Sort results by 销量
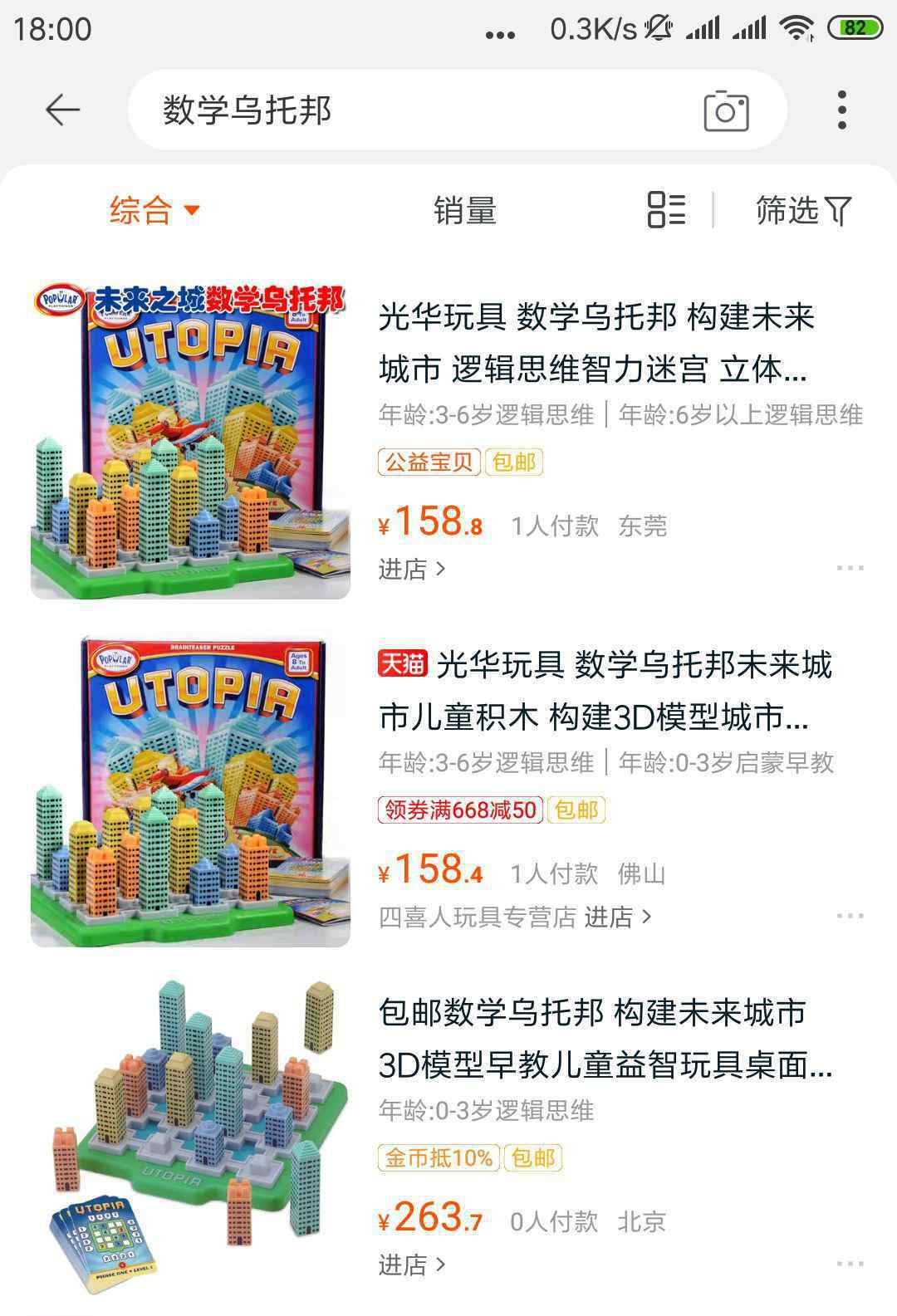897x1316 pixels. tap(464, 210)
